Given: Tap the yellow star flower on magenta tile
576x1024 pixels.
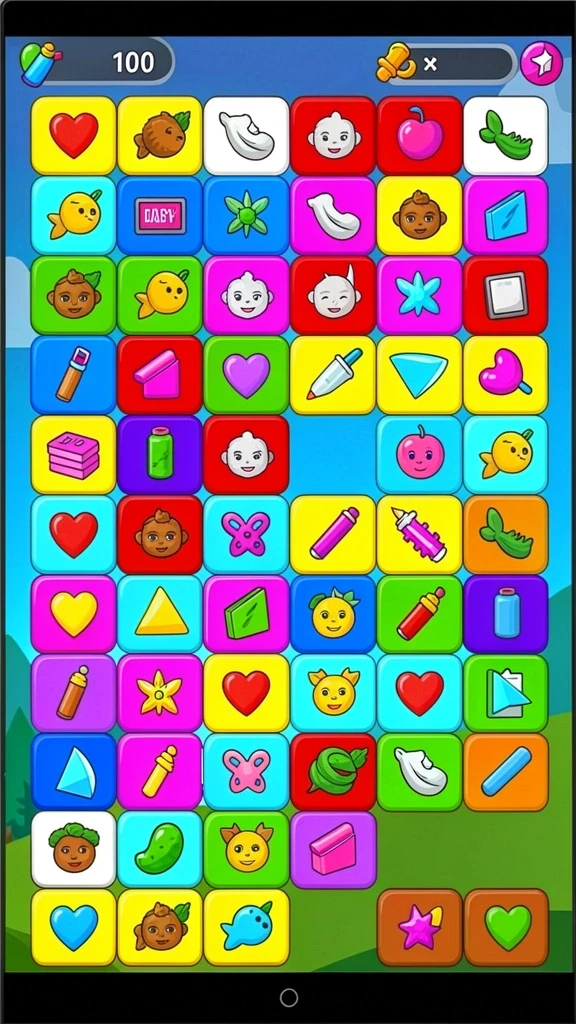Looking at the screenshot, I should 160,694.
